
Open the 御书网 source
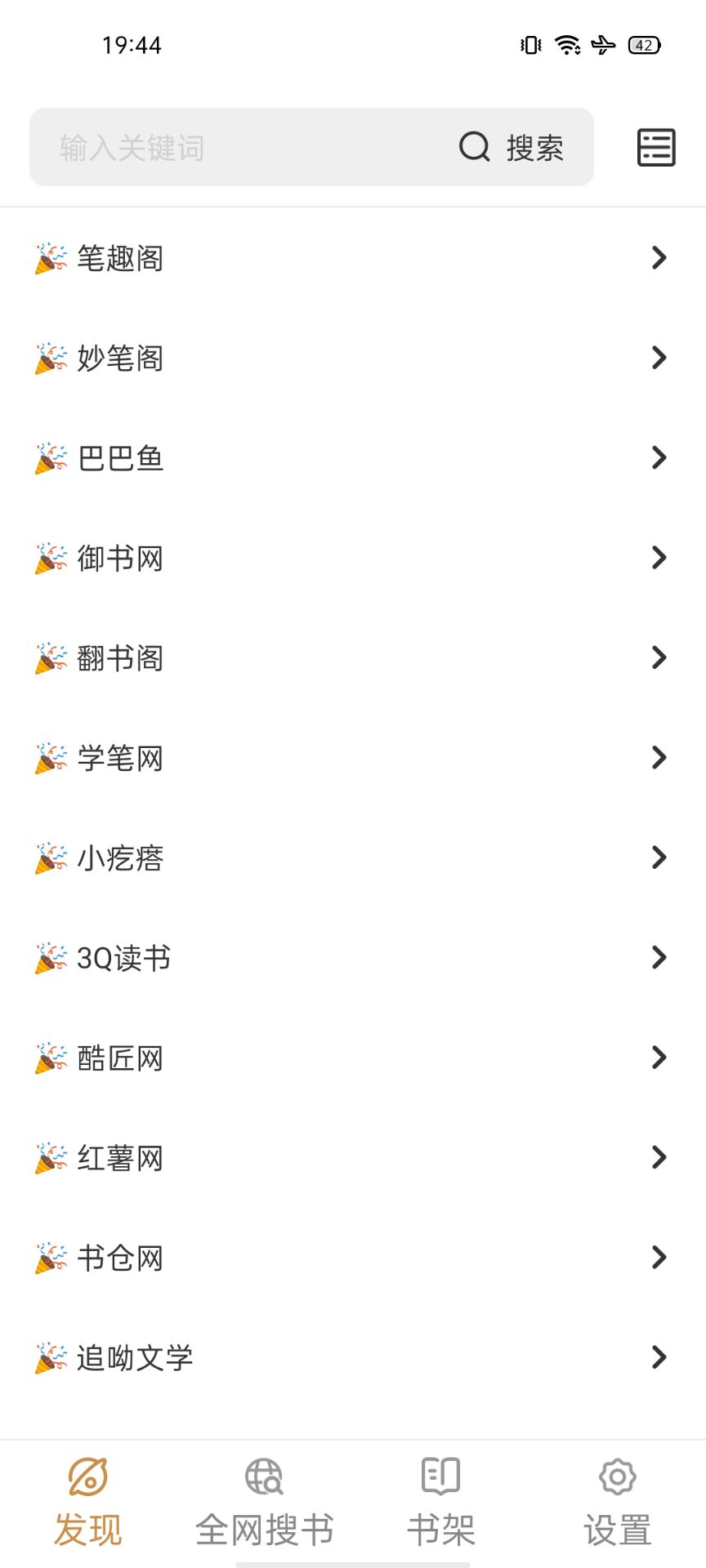click(351, 558)
